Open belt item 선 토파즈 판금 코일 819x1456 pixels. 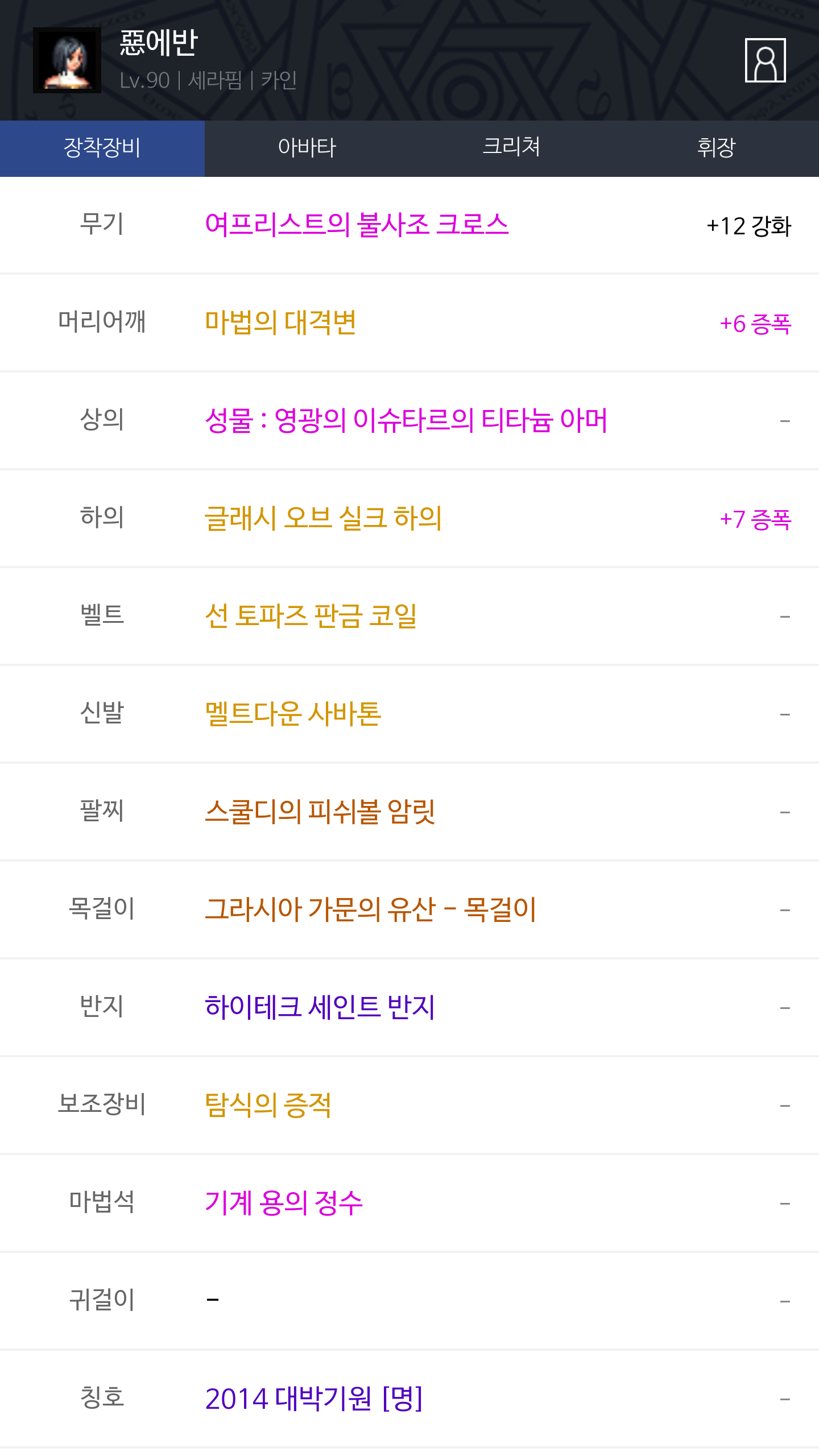tap(311, 616)
